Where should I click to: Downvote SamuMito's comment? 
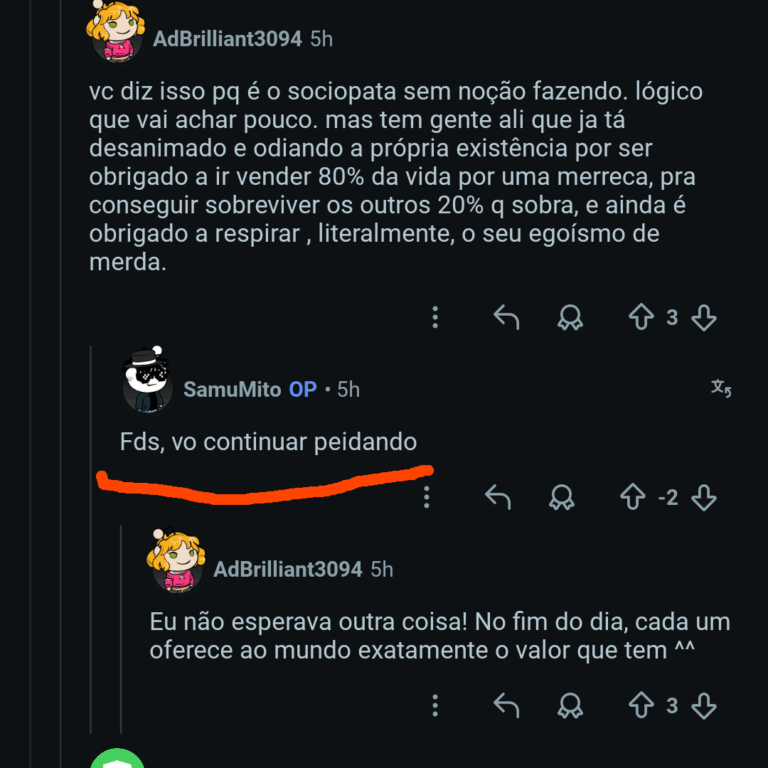coord(705,497)
